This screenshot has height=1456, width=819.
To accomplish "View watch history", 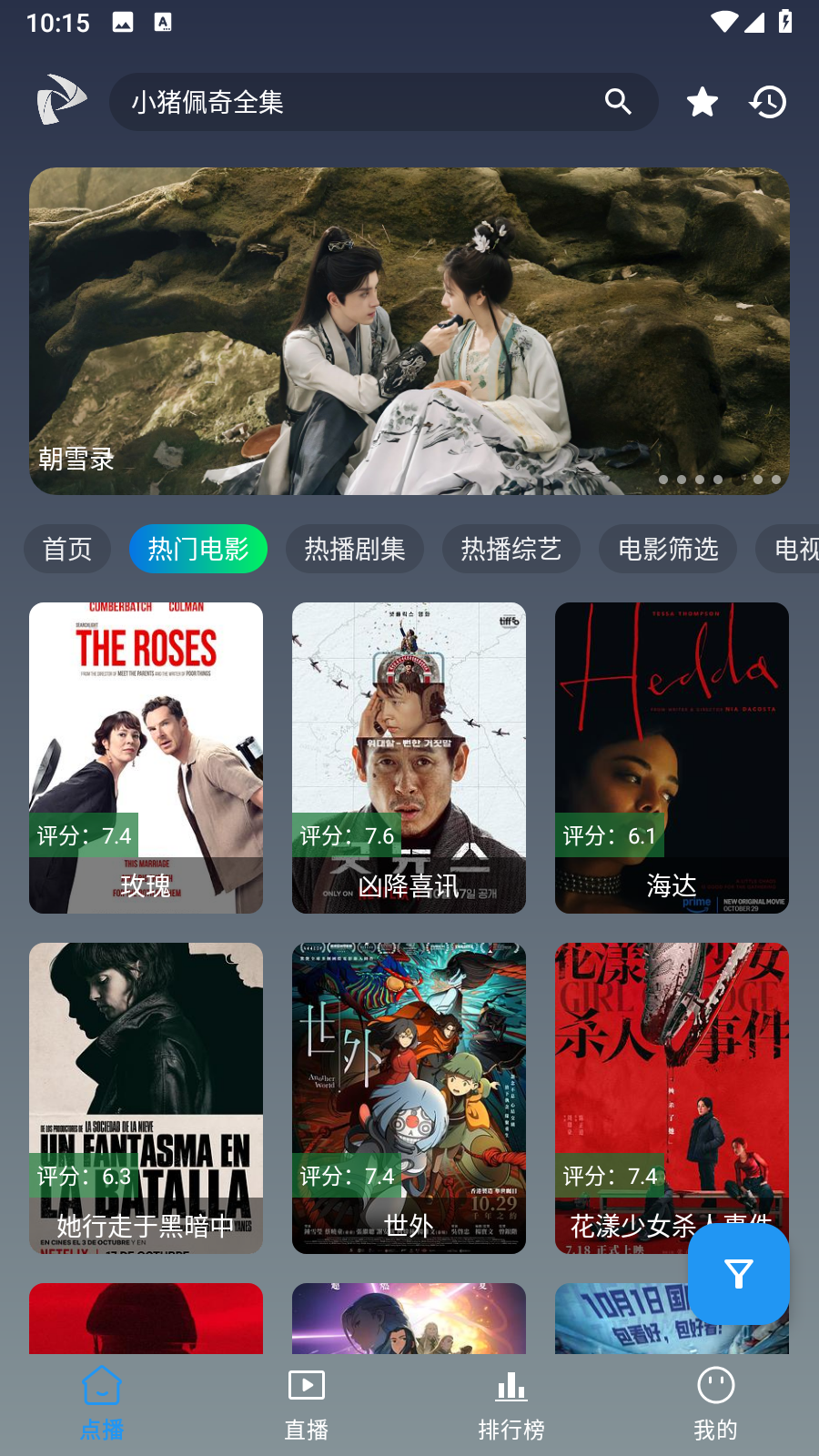I will pyautogui.click(x=768, y=102).
